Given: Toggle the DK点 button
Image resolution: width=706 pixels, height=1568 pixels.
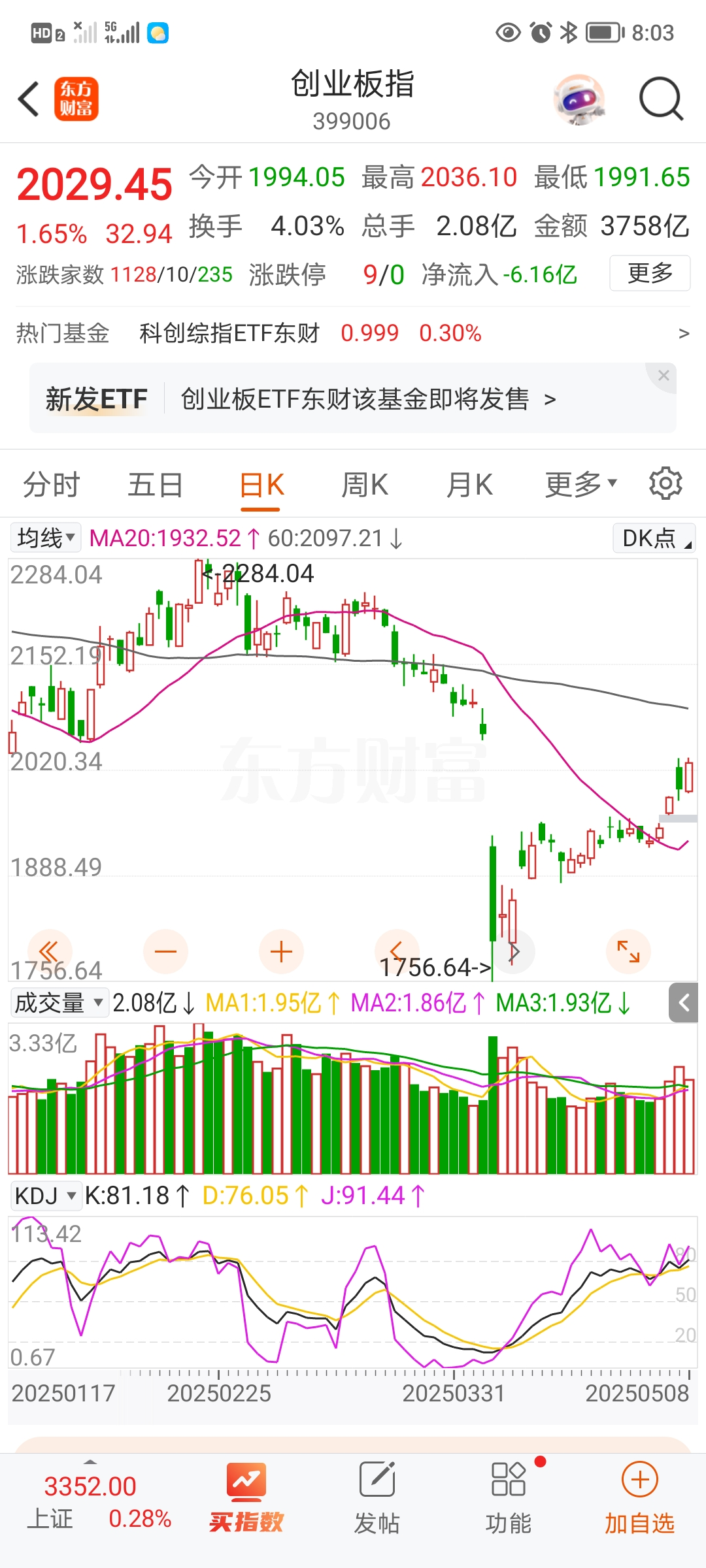Looking at the screenshot, I should coord(654,538).
